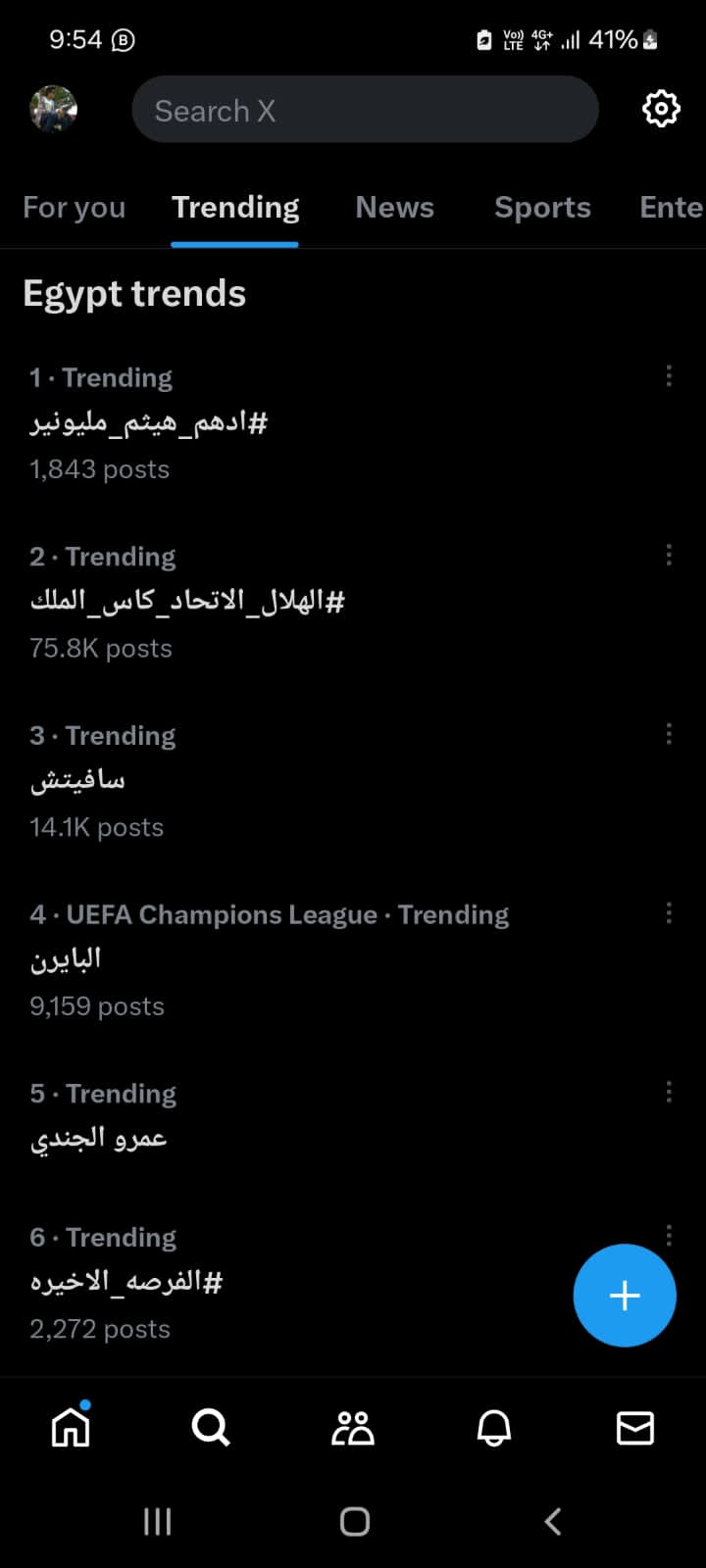Open the Communities tab
Screen dimensions: 706x1568
pos(353,1428)
